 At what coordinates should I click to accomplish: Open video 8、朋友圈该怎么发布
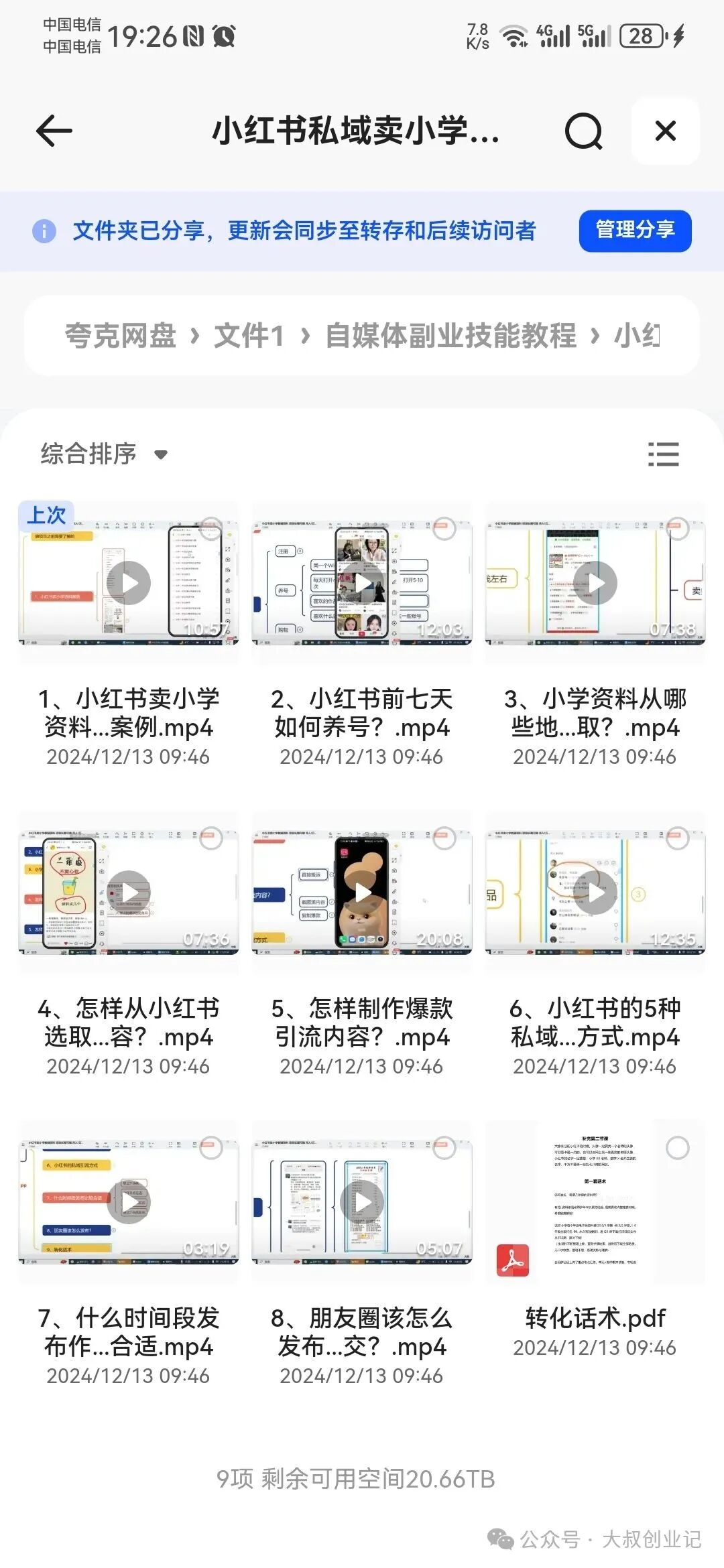pyautogui.click(x=362, y=1201)
